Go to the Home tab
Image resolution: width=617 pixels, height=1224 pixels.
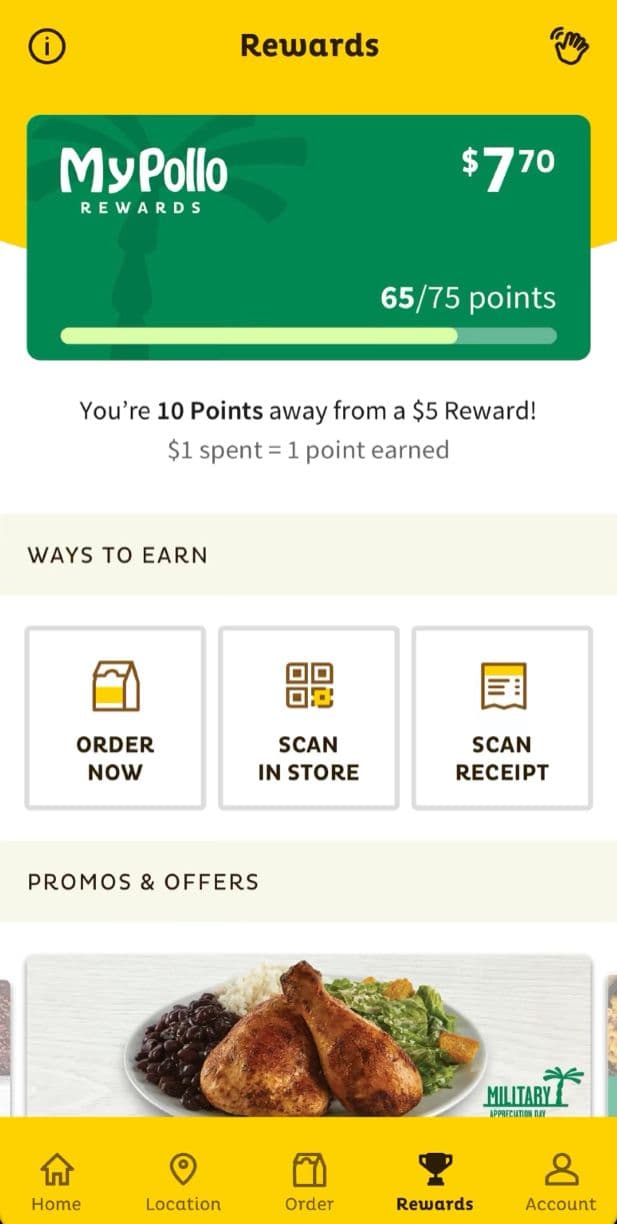click(x=56, y=1180)
